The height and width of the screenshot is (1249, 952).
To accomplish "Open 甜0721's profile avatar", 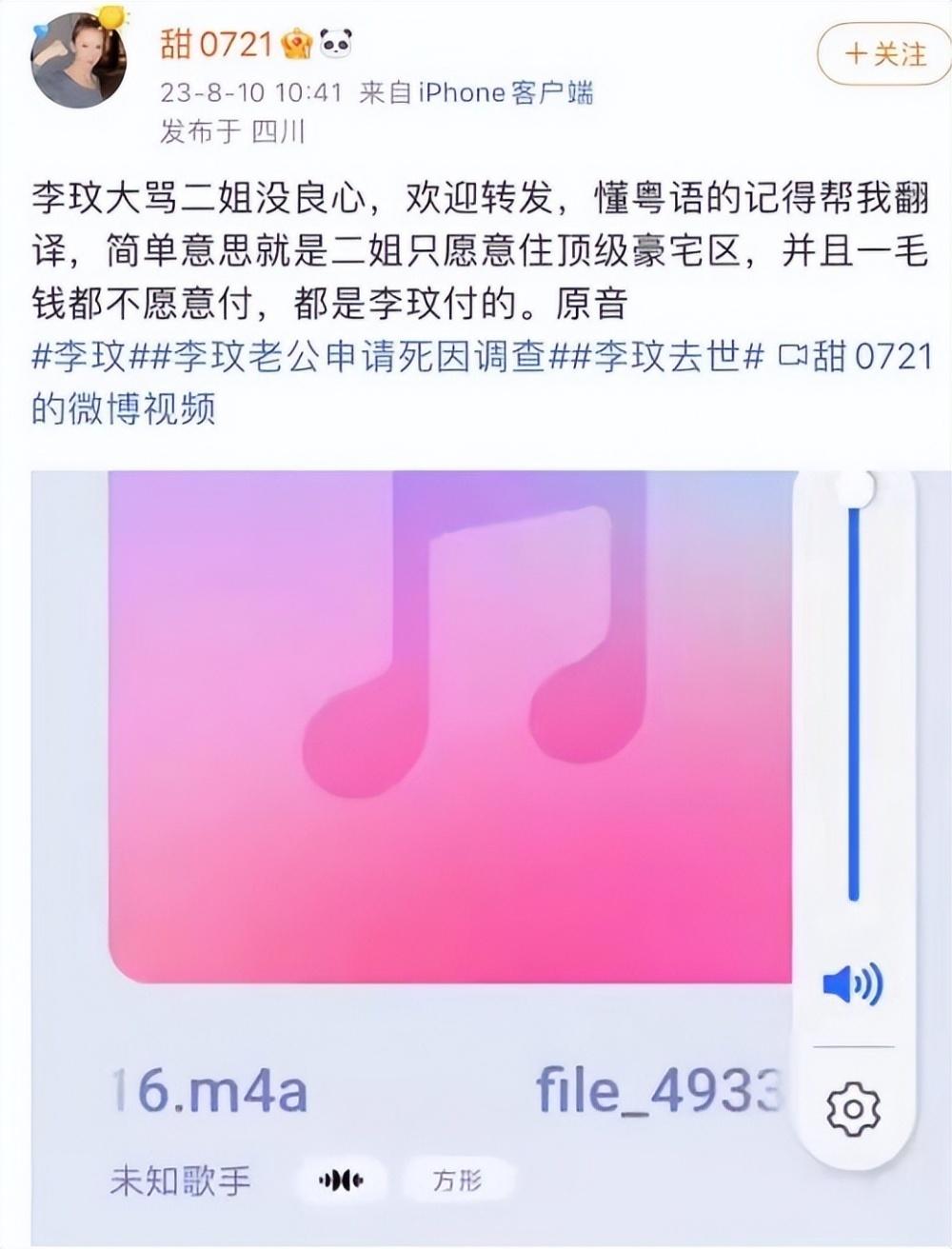I will 78,59.
